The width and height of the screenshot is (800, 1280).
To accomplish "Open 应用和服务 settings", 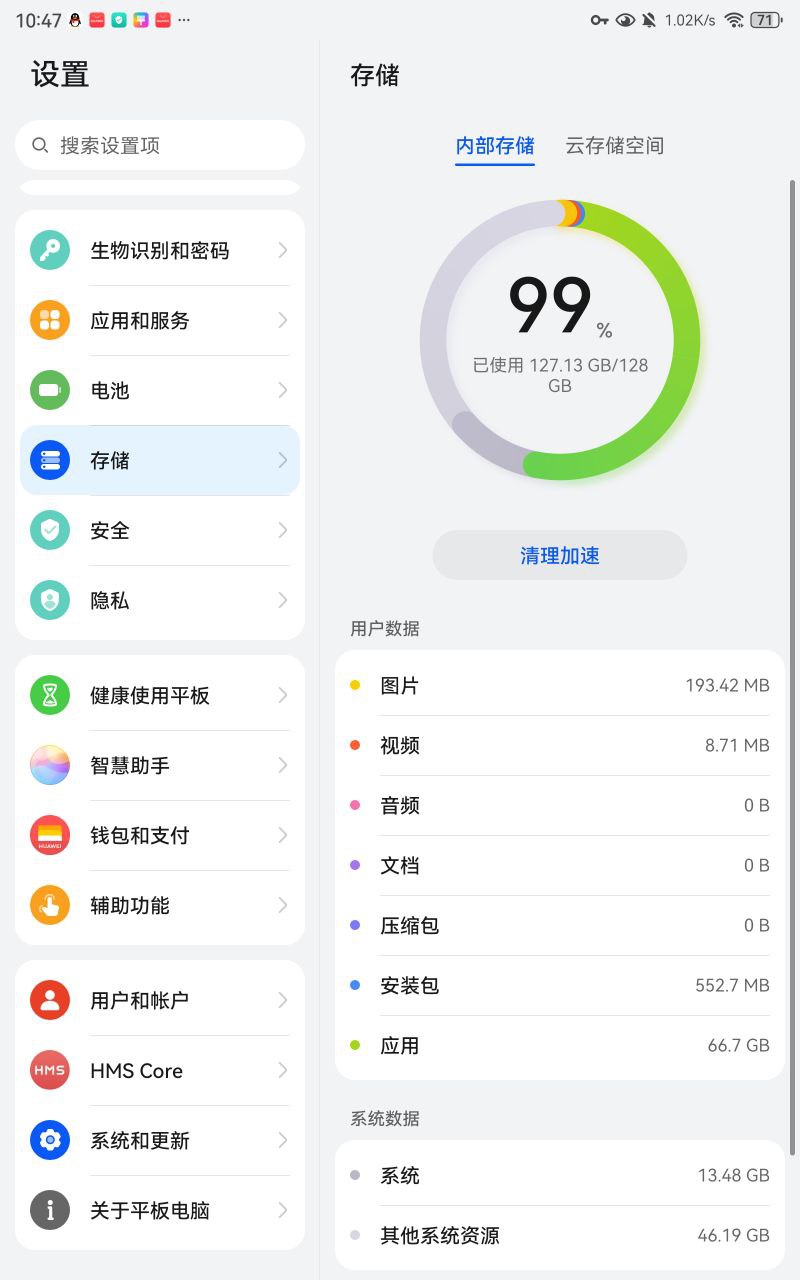I will pyautogui.click(x=160, y=321).
